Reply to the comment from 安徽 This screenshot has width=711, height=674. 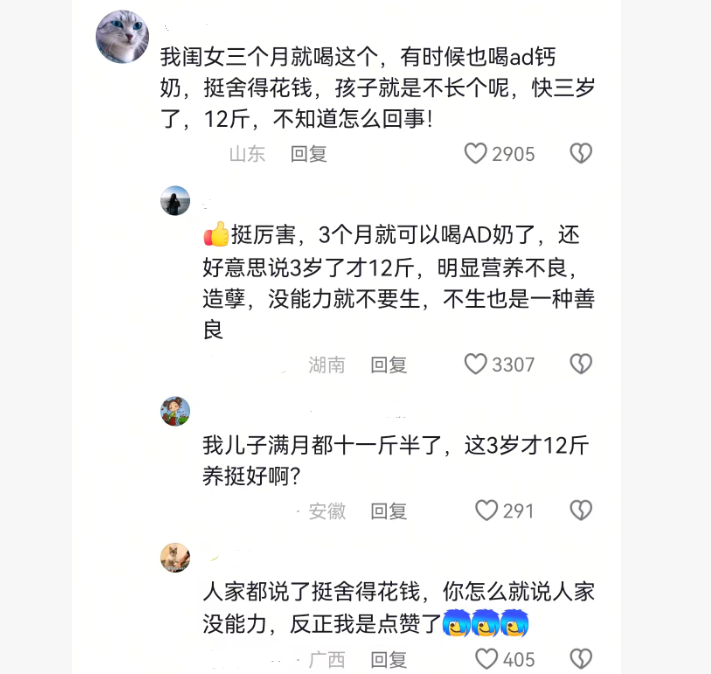388,511
